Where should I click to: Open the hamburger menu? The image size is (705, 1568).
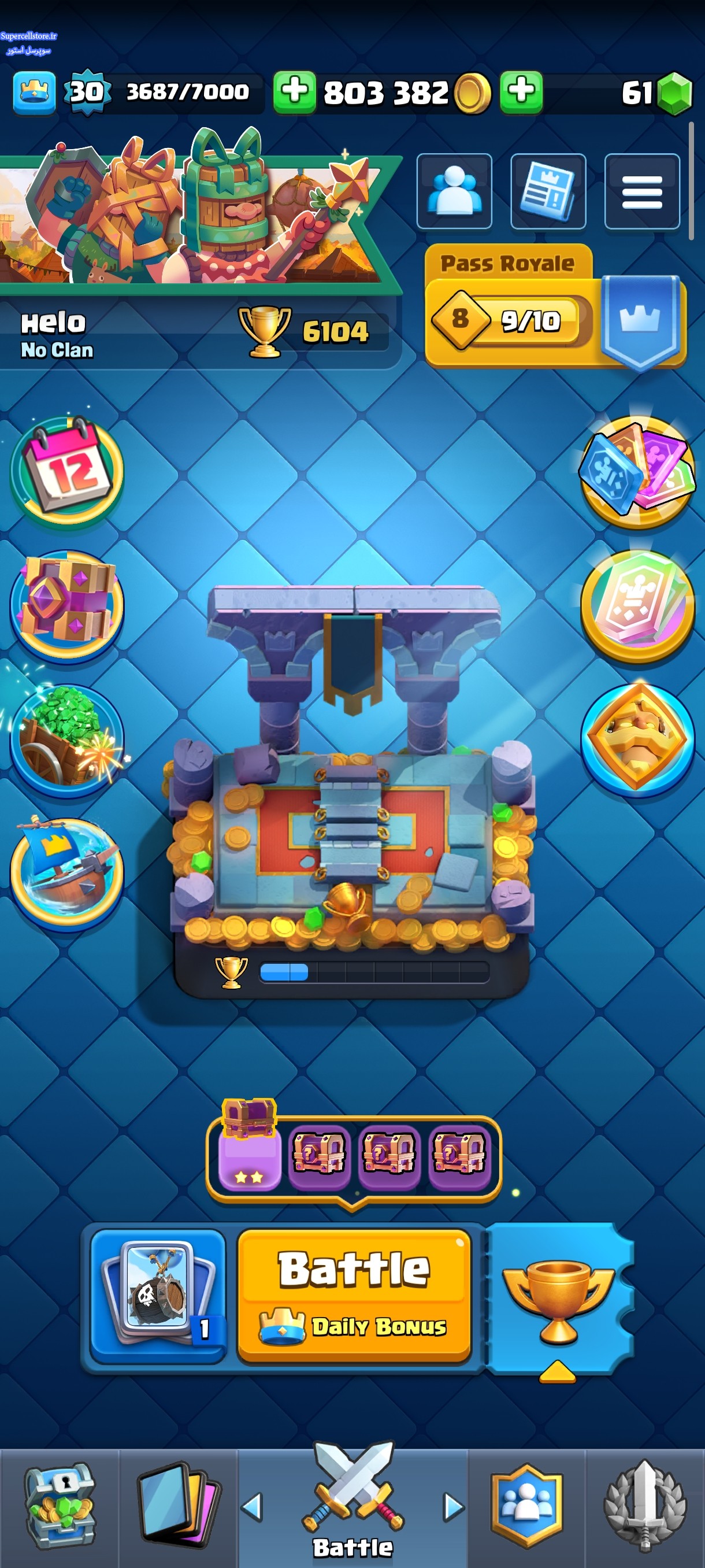click(642, 191)
